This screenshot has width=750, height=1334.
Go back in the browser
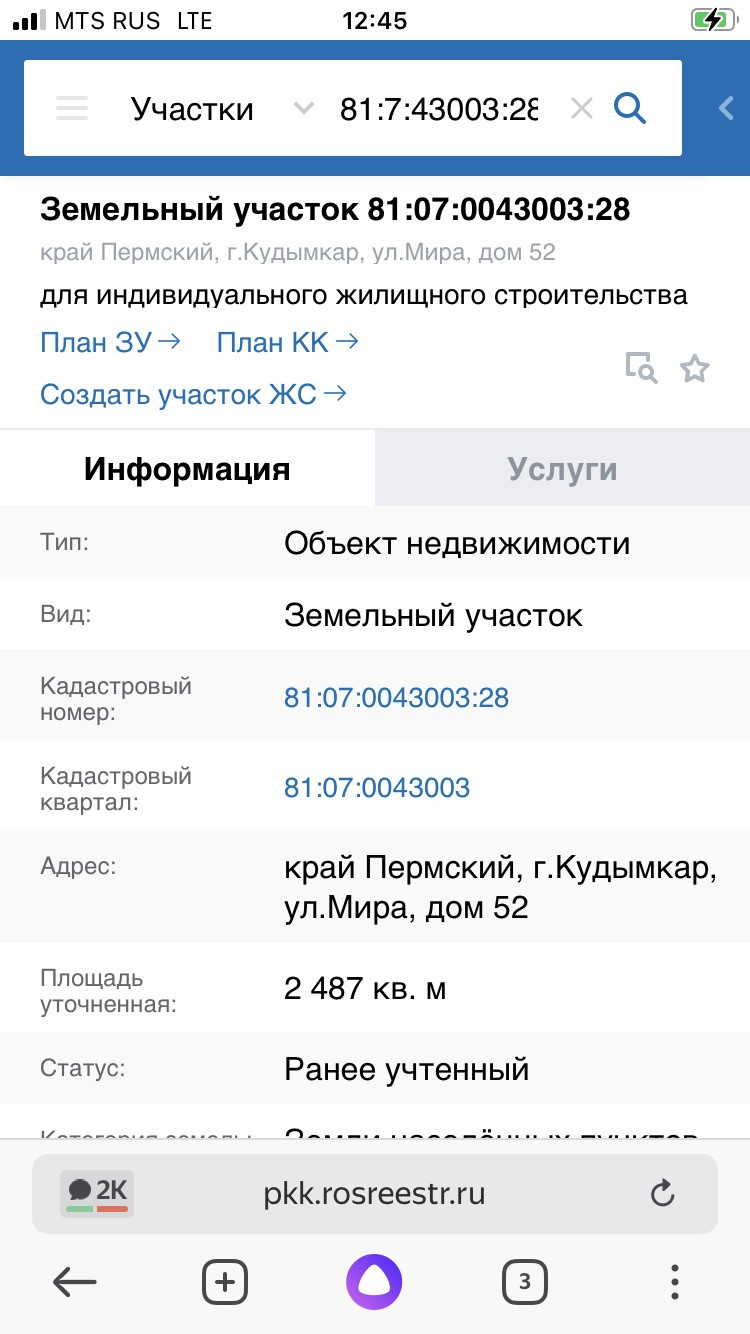click(x=75, y=1281)
